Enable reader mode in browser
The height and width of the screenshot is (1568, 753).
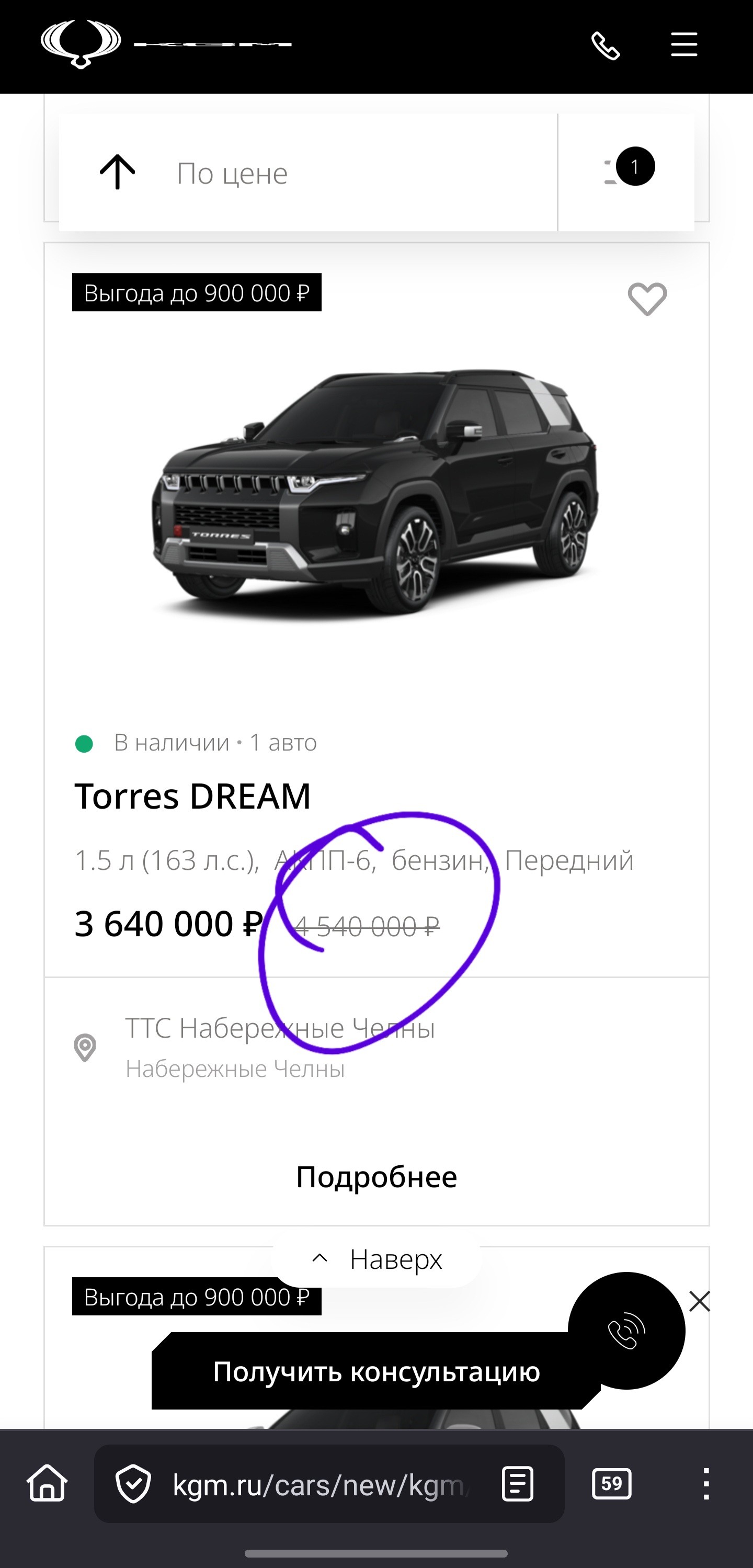coord(517,1483)
